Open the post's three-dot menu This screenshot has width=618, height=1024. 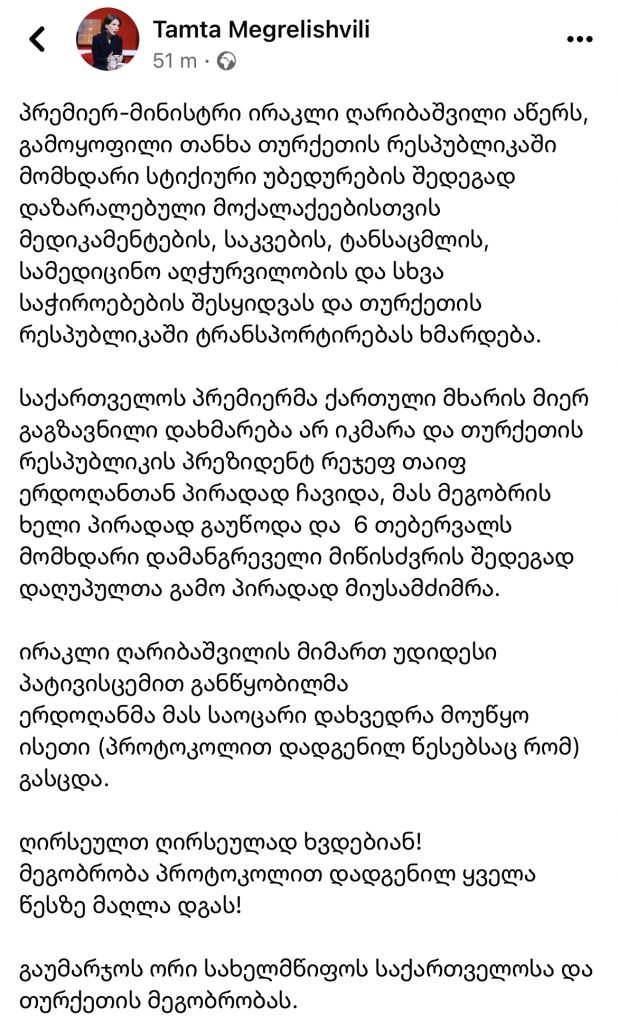(579, 40)
